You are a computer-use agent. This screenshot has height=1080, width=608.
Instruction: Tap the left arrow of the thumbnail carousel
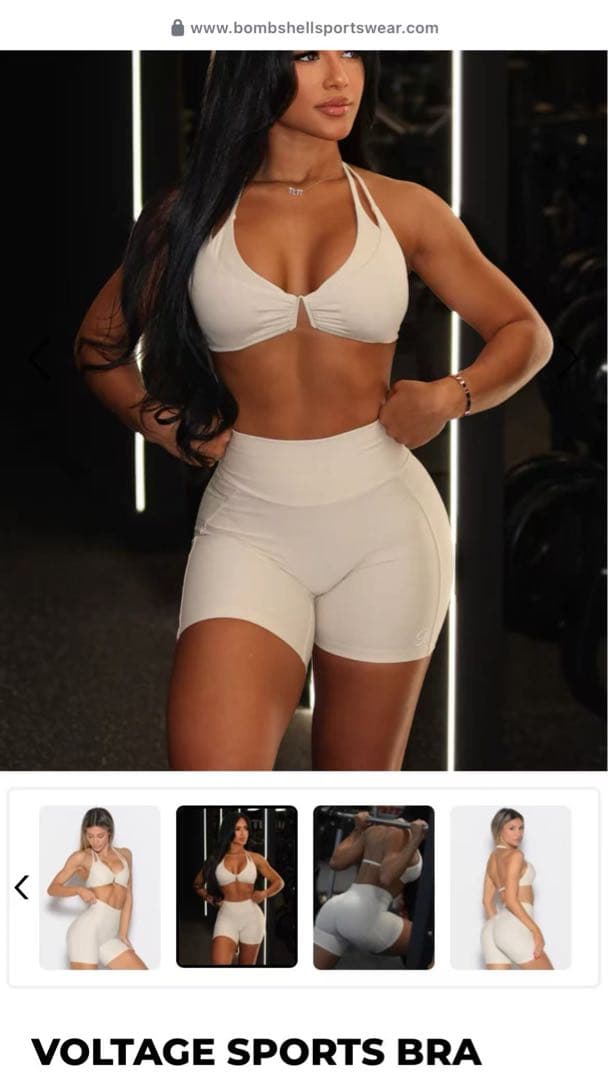[21, 887]
